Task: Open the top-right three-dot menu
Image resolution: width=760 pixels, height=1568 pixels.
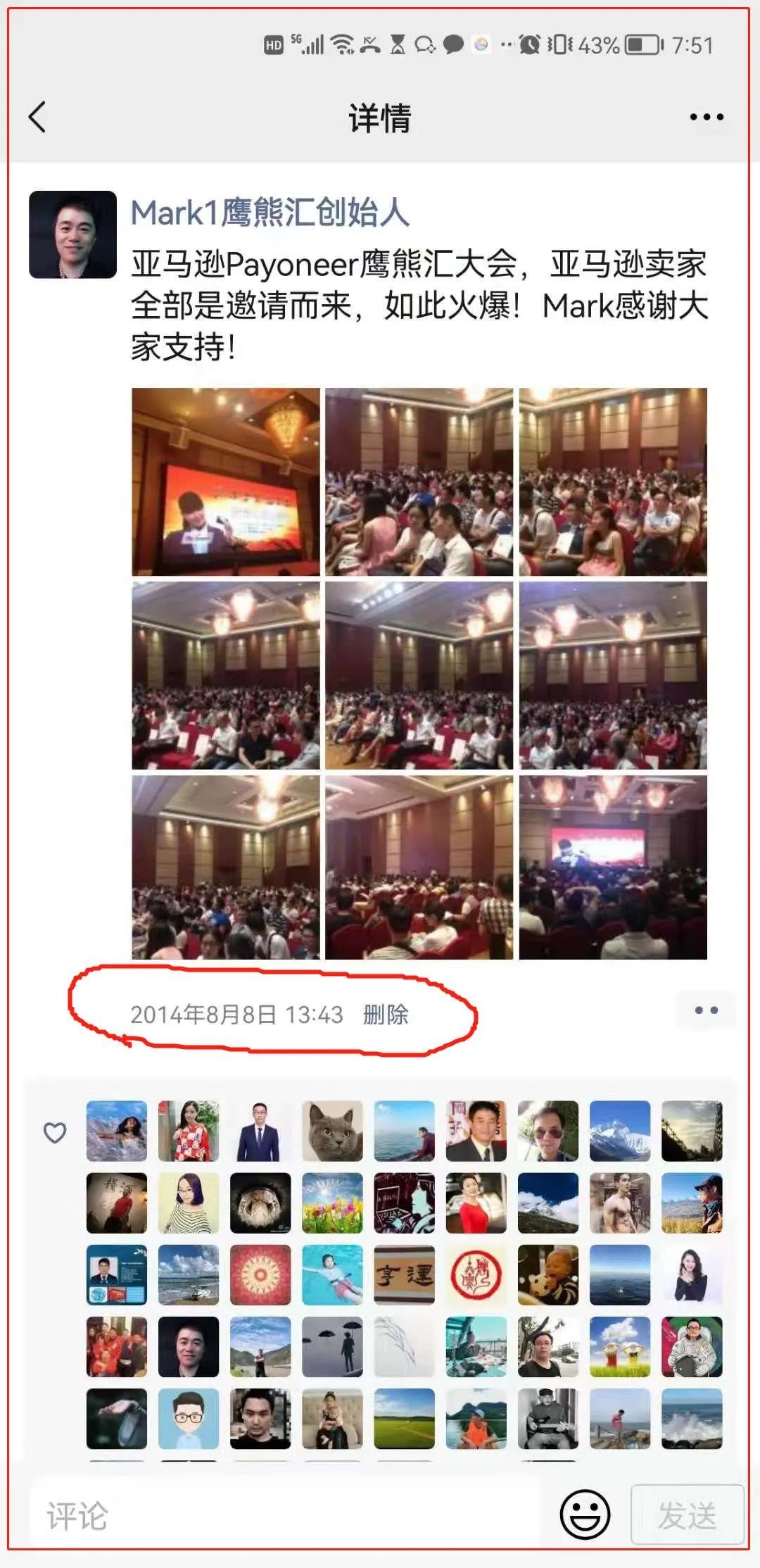Action: 706,117
